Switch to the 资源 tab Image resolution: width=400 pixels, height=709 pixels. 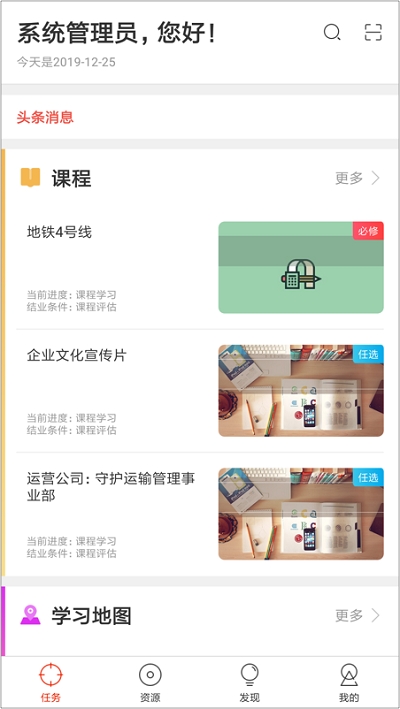(150, 683)
